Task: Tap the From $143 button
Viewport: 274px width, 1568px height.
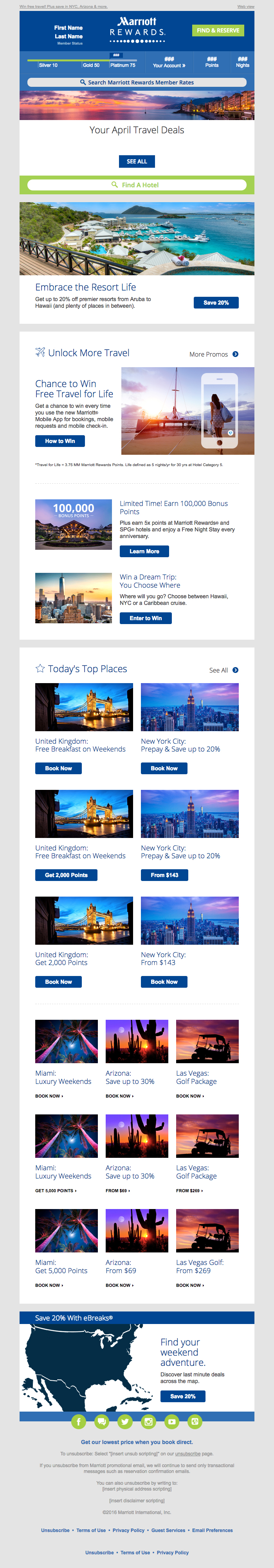Action: point(164,875)
